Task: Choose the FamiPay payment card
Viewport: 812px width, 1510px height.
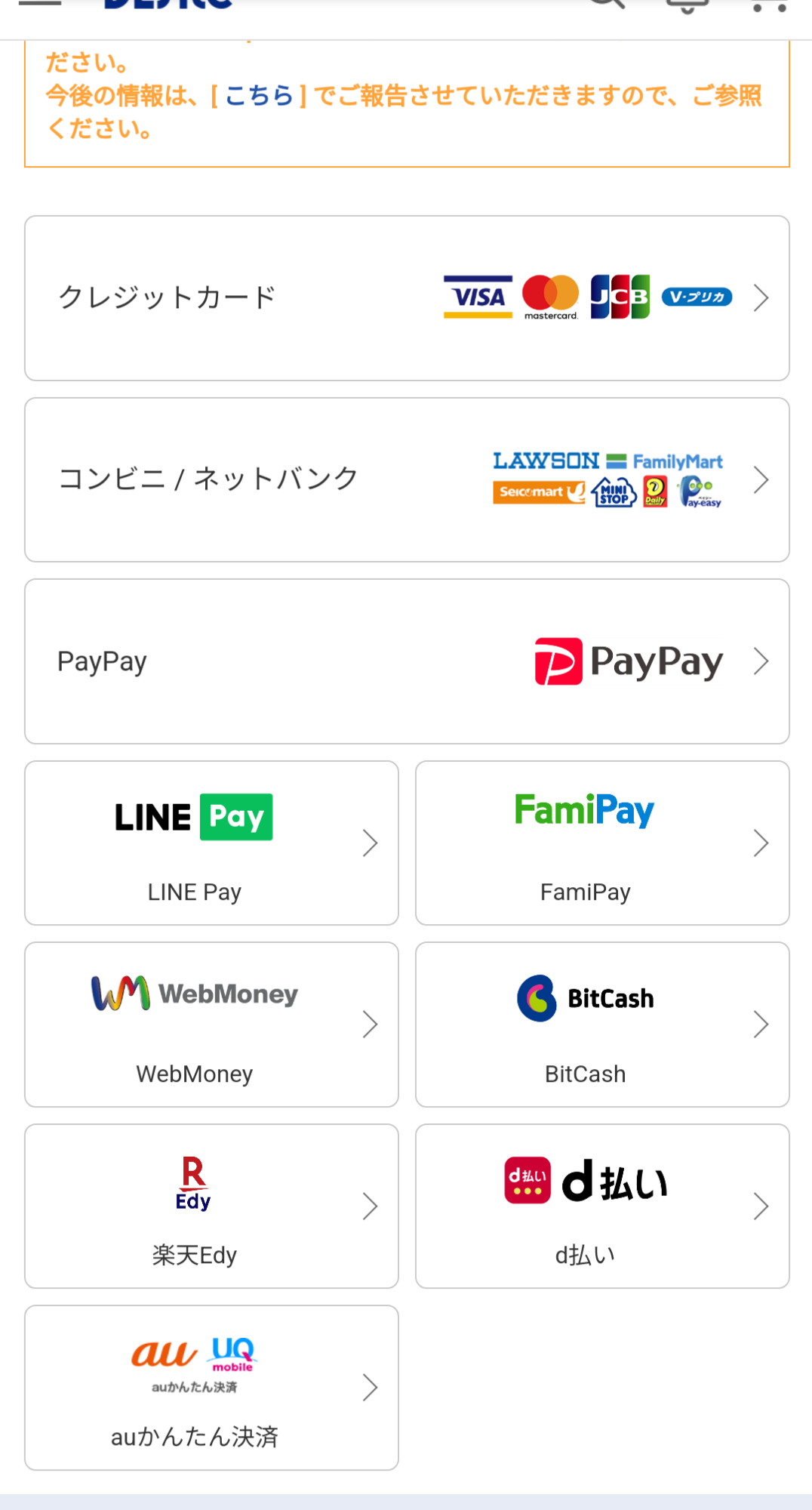Action: [x=602, y=843]
